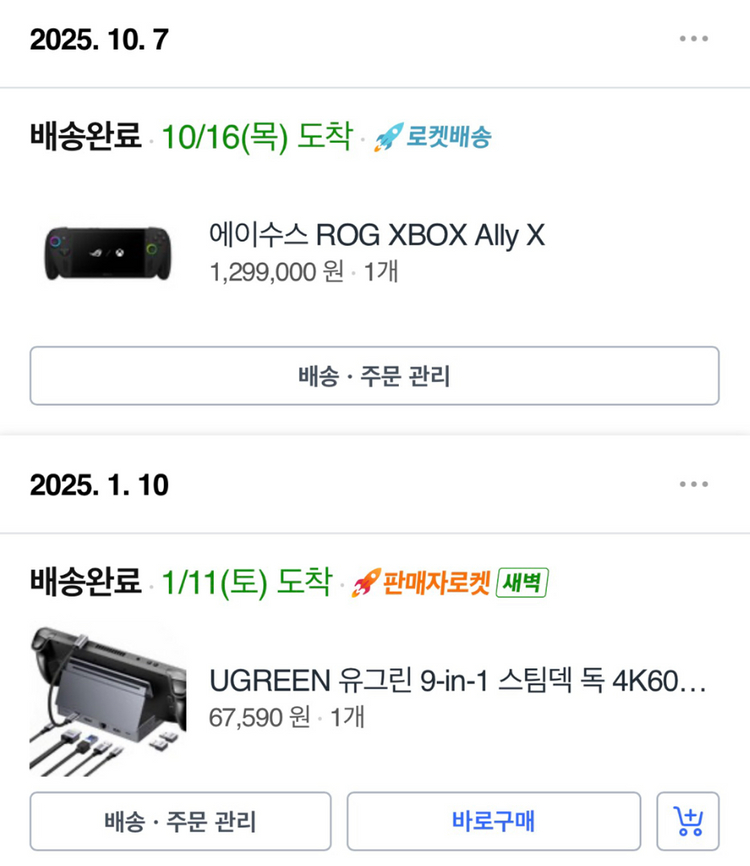Select the 에이수스 ROG XBOX Ally X product name

[377, 234]
